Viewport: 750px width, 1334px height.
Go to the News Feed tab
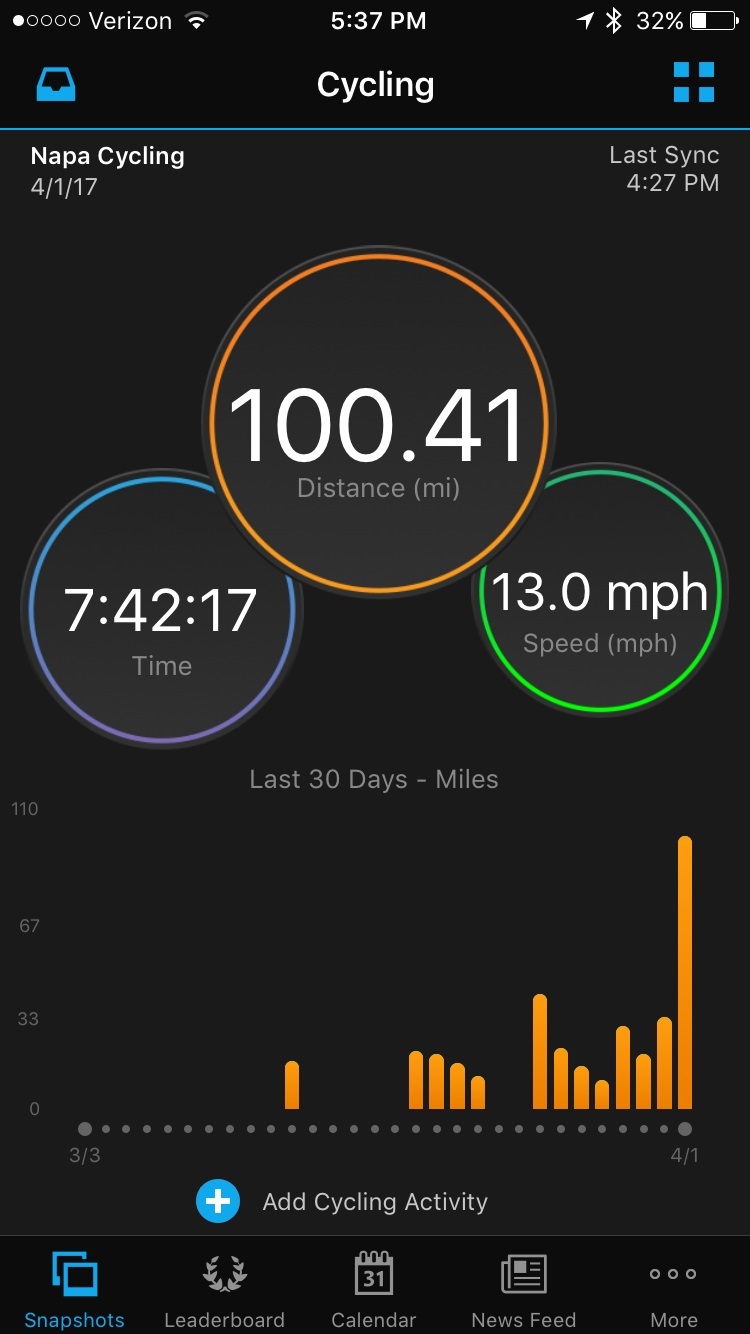click(524, 1289)
